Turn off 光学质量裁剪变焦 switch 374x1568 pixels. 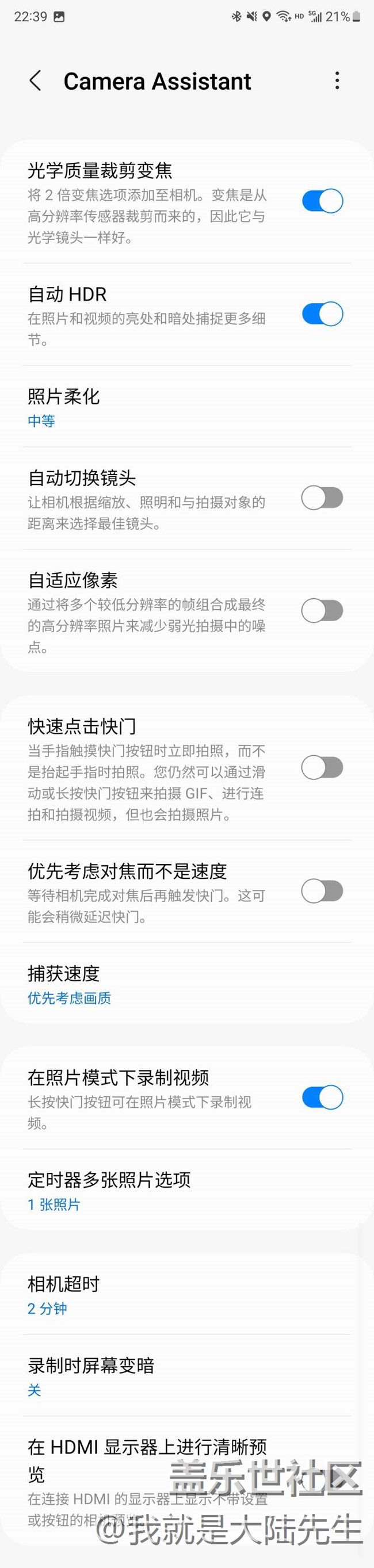(x=322, y=201)
